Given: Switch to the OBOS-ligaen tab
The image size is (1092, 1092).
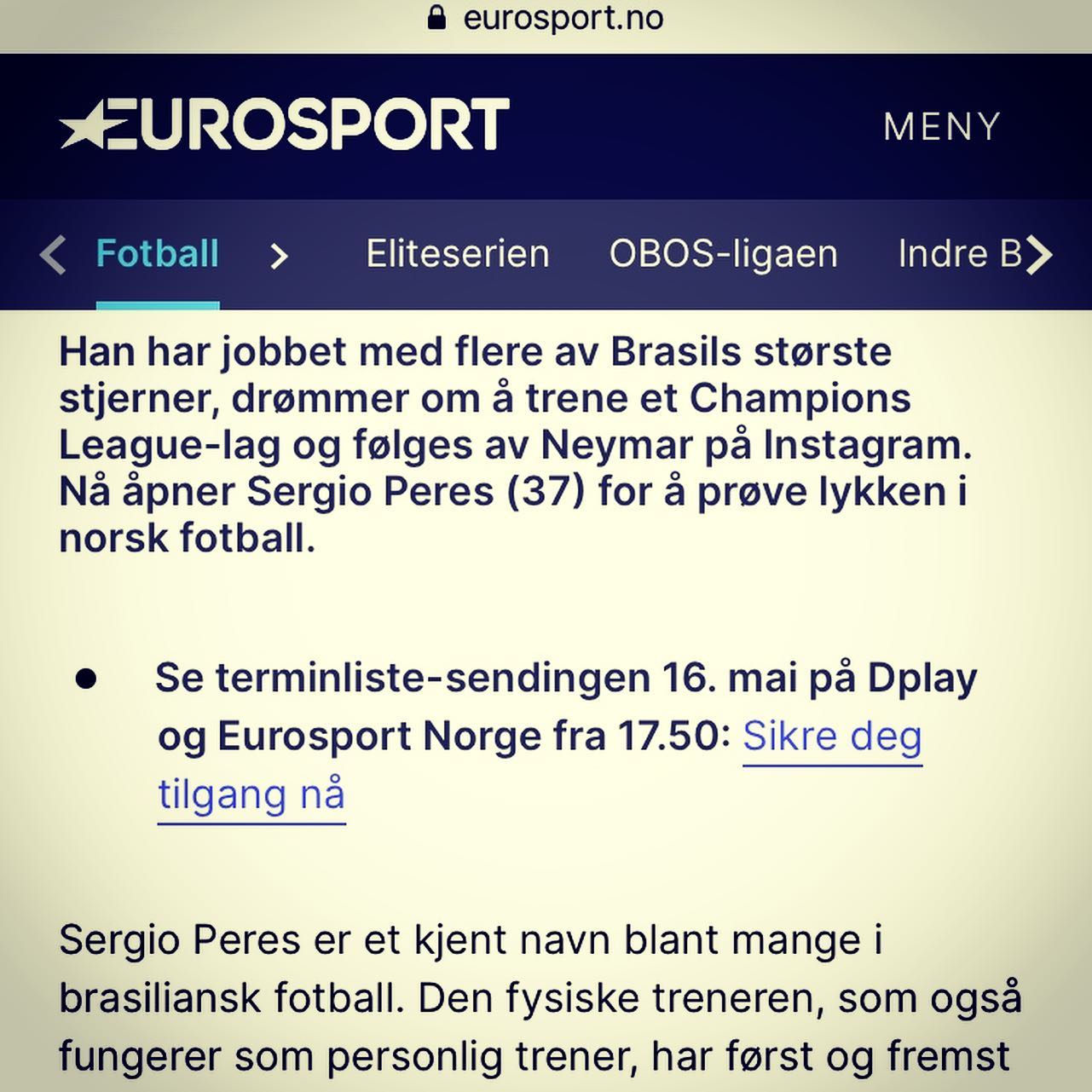Looking at the screenshot, I should click(x=724, y=254).
